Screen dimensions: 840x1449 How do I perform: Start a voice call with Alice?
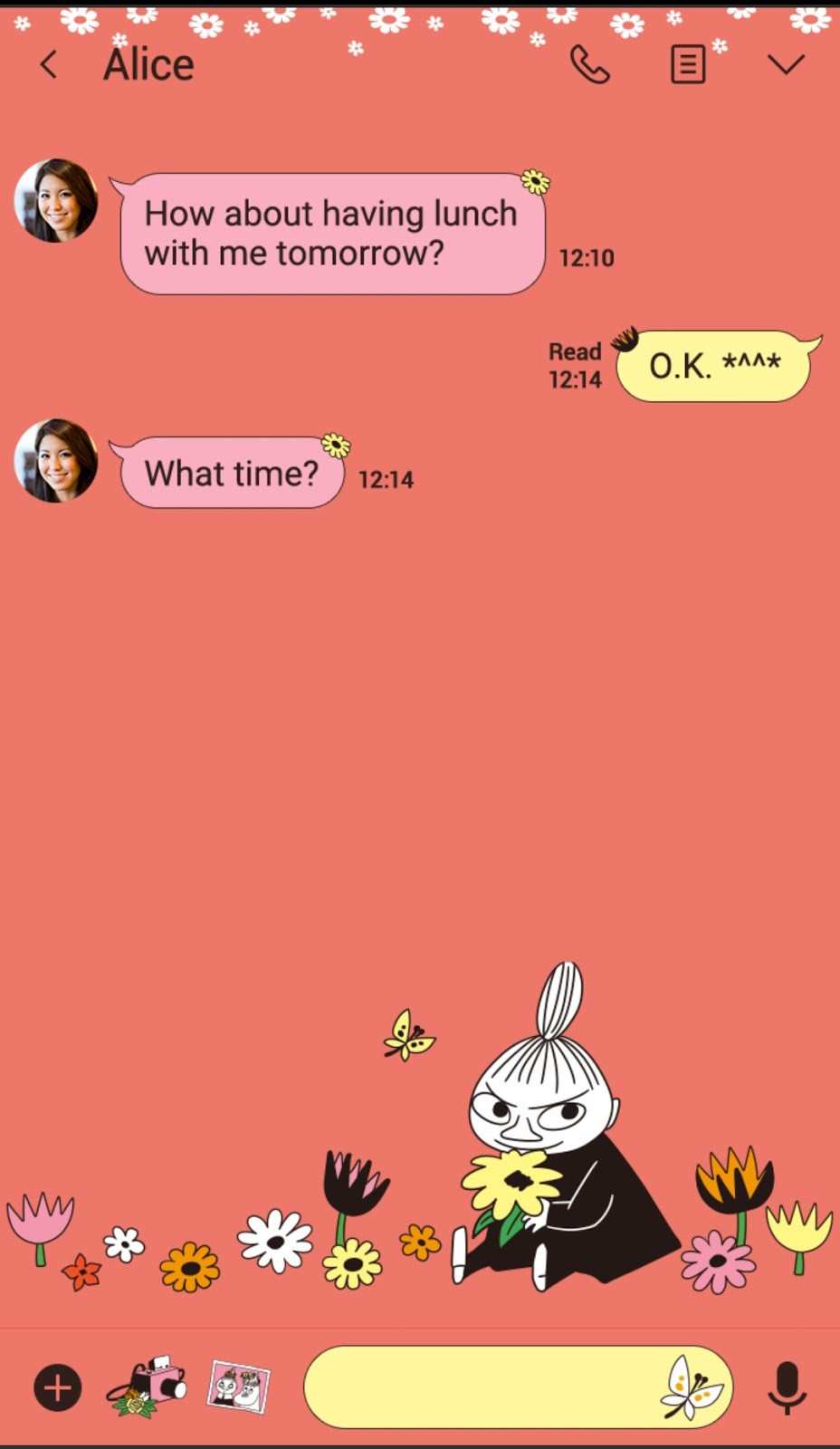(x=589, y=64)
